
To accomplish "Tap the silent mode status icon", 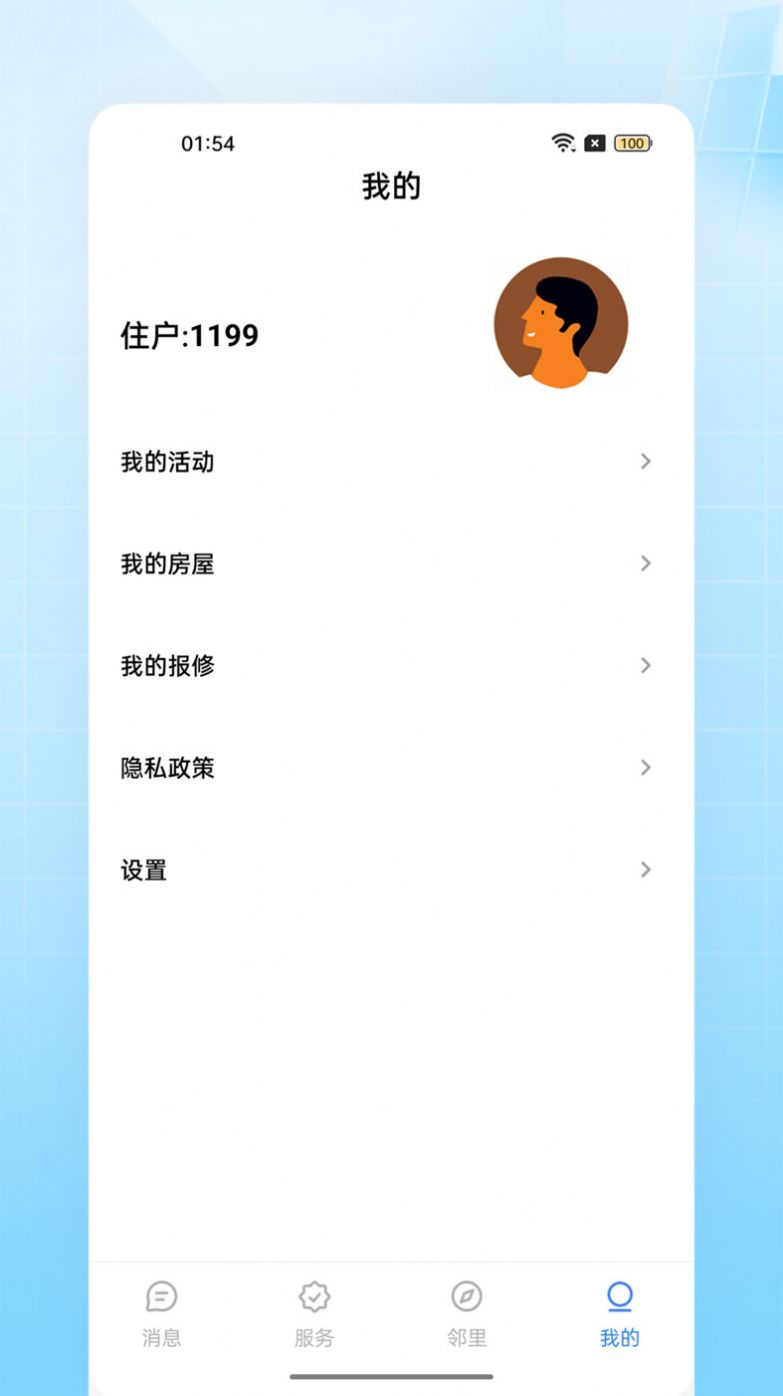I will coord(595,143).
